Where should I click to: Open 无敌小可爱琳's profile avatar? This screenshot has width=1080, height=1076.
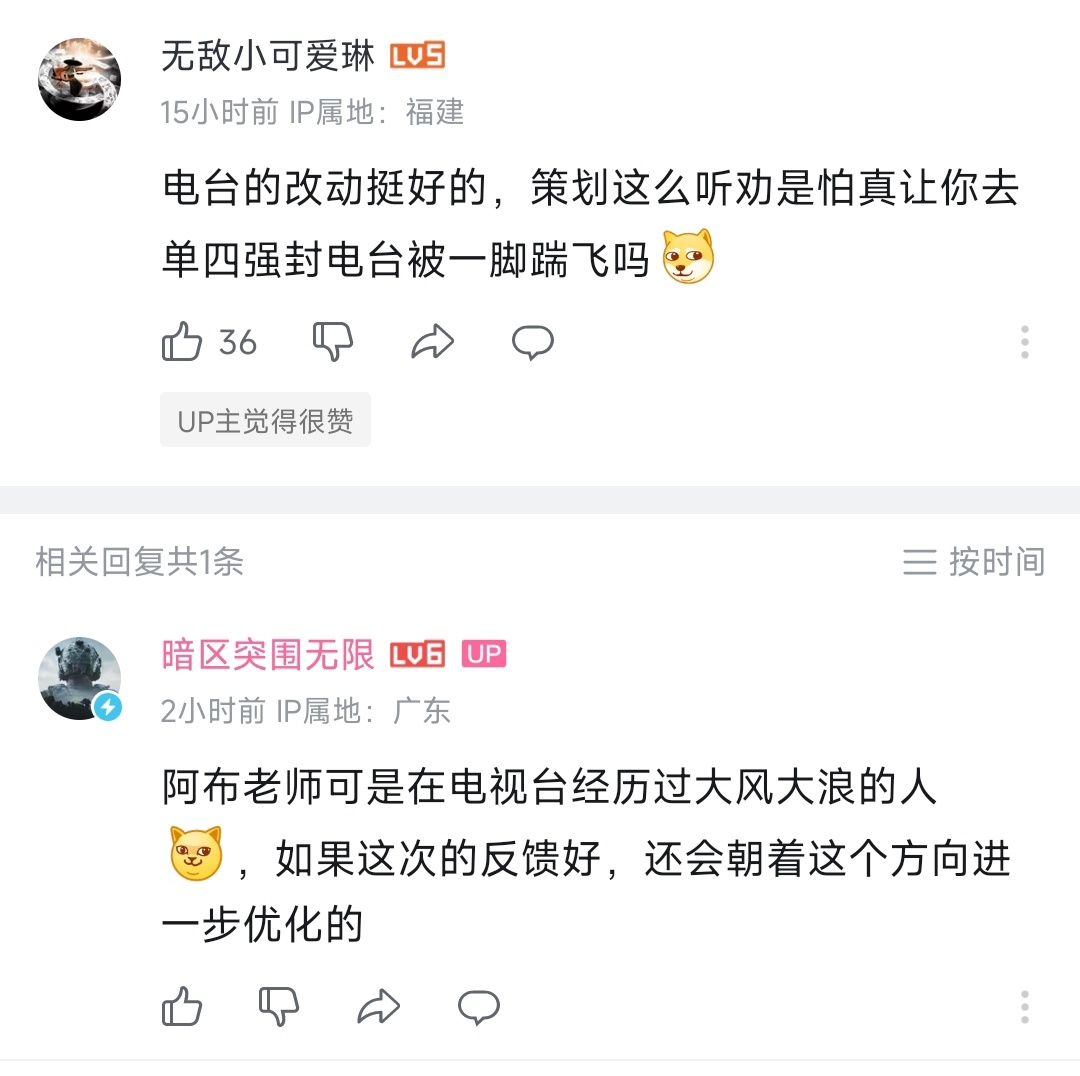(79, 80)
